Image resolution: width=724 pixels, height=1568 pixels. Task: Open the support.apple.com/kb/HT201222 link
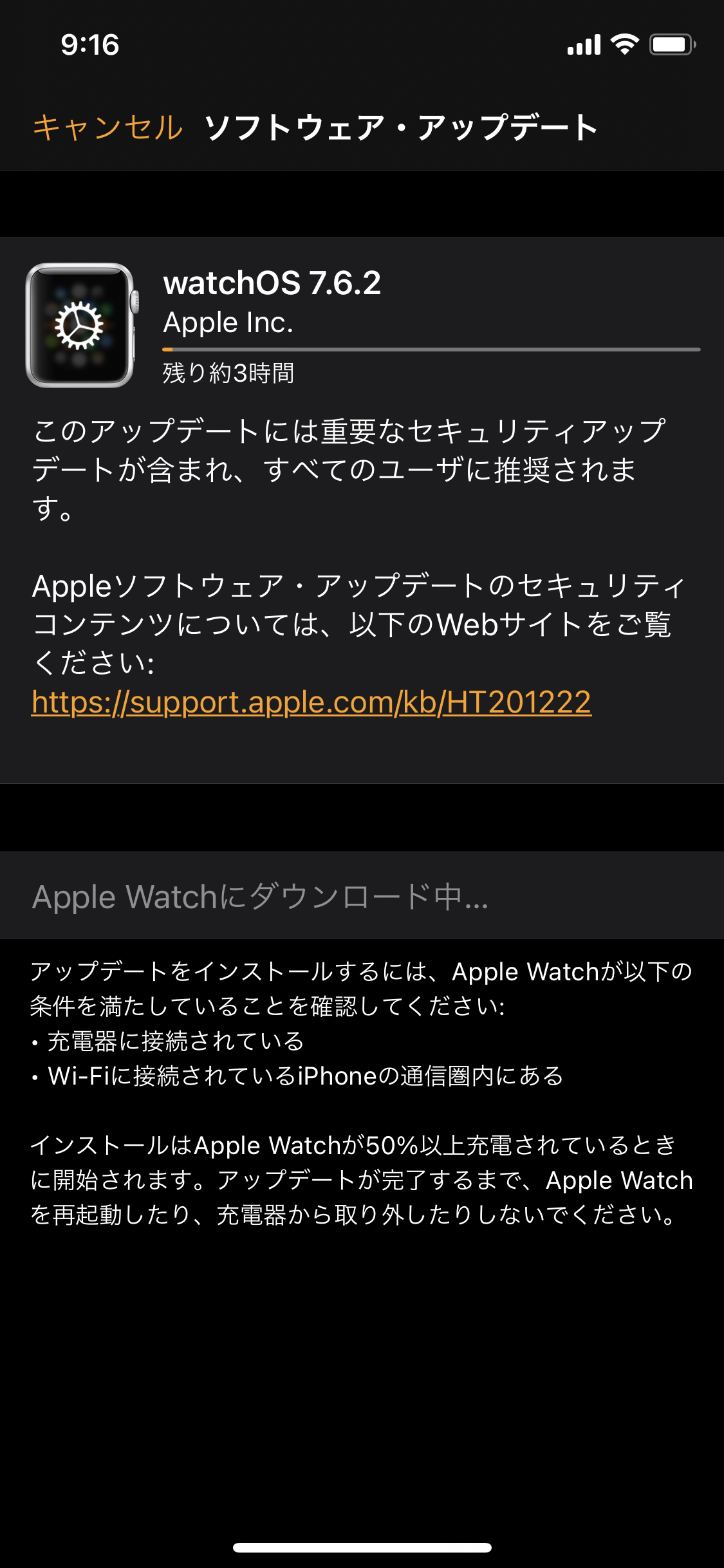(x=311, y=702)
